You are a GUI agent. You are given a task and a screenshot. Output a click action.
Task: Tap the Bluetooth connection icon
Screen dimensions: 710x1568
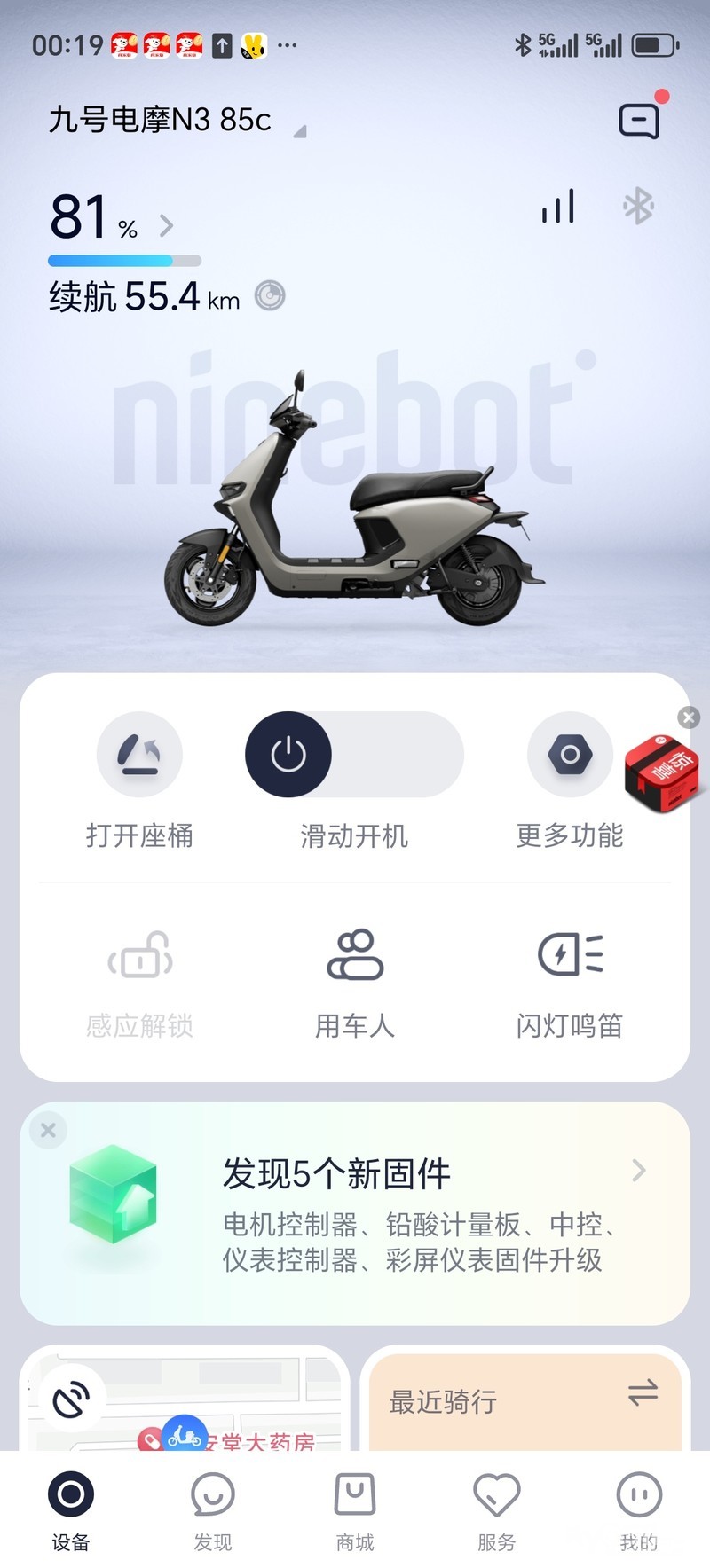(638, 207)
